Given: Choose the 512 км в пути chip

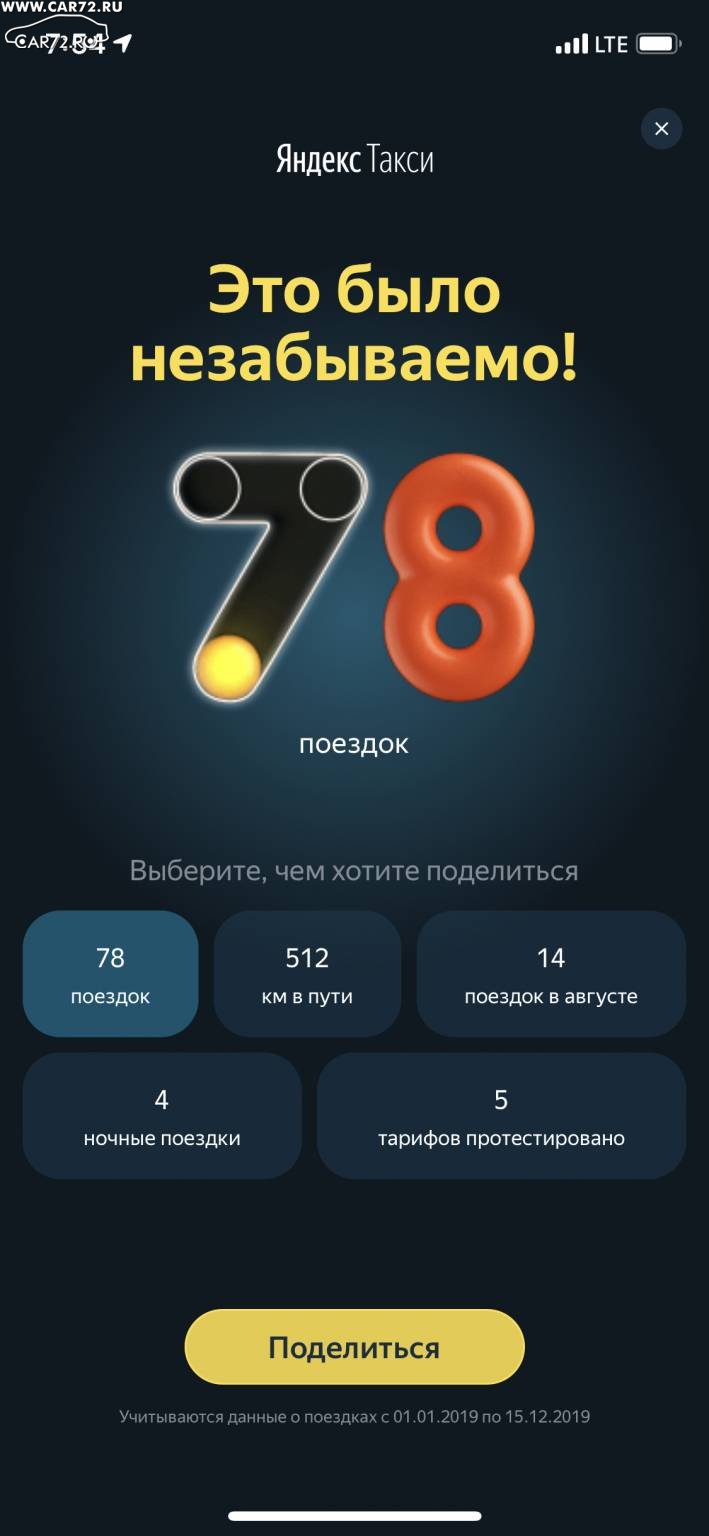Looking at the screenshot, I should click(x=307, y=973).
